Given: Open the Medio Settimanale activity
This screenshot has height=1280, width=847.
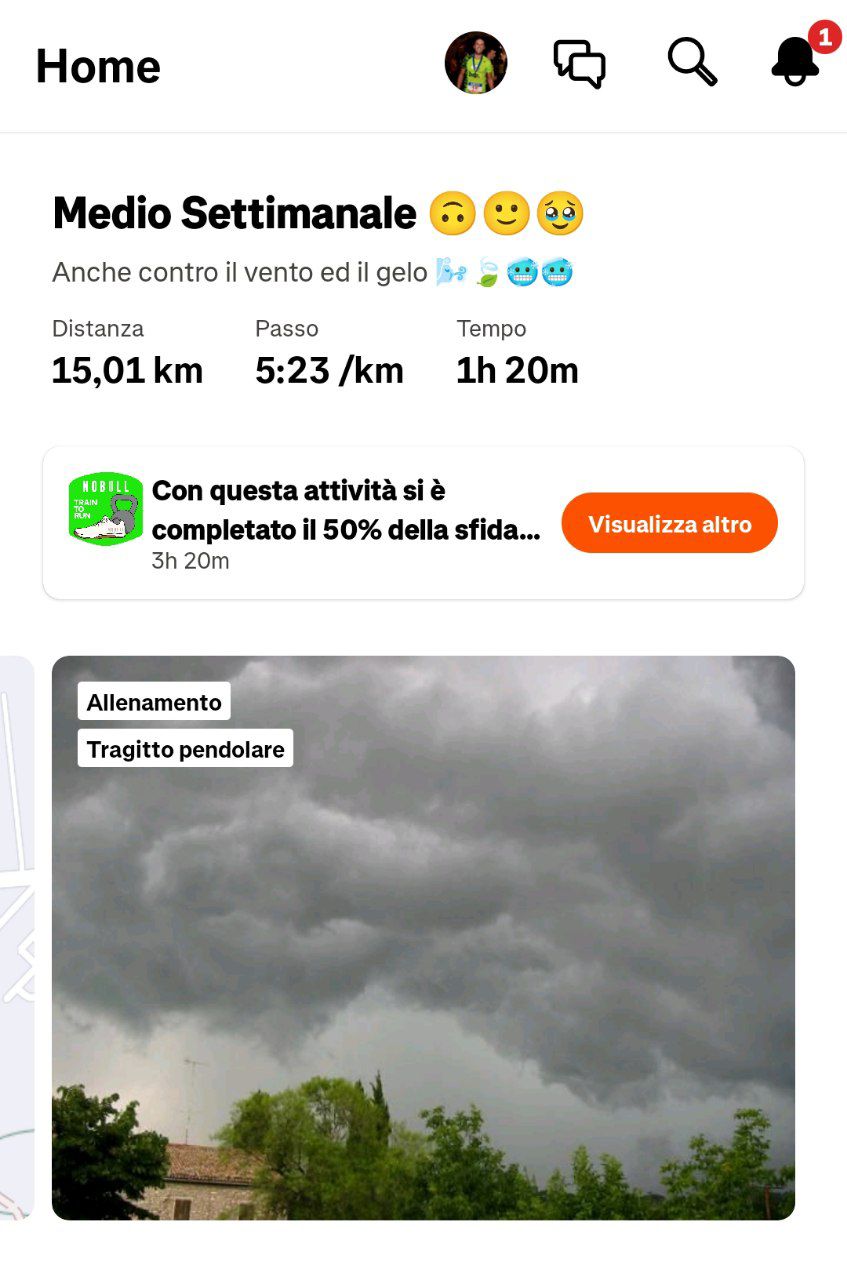Looking at the screenshot, I should [x=234, y=213].
